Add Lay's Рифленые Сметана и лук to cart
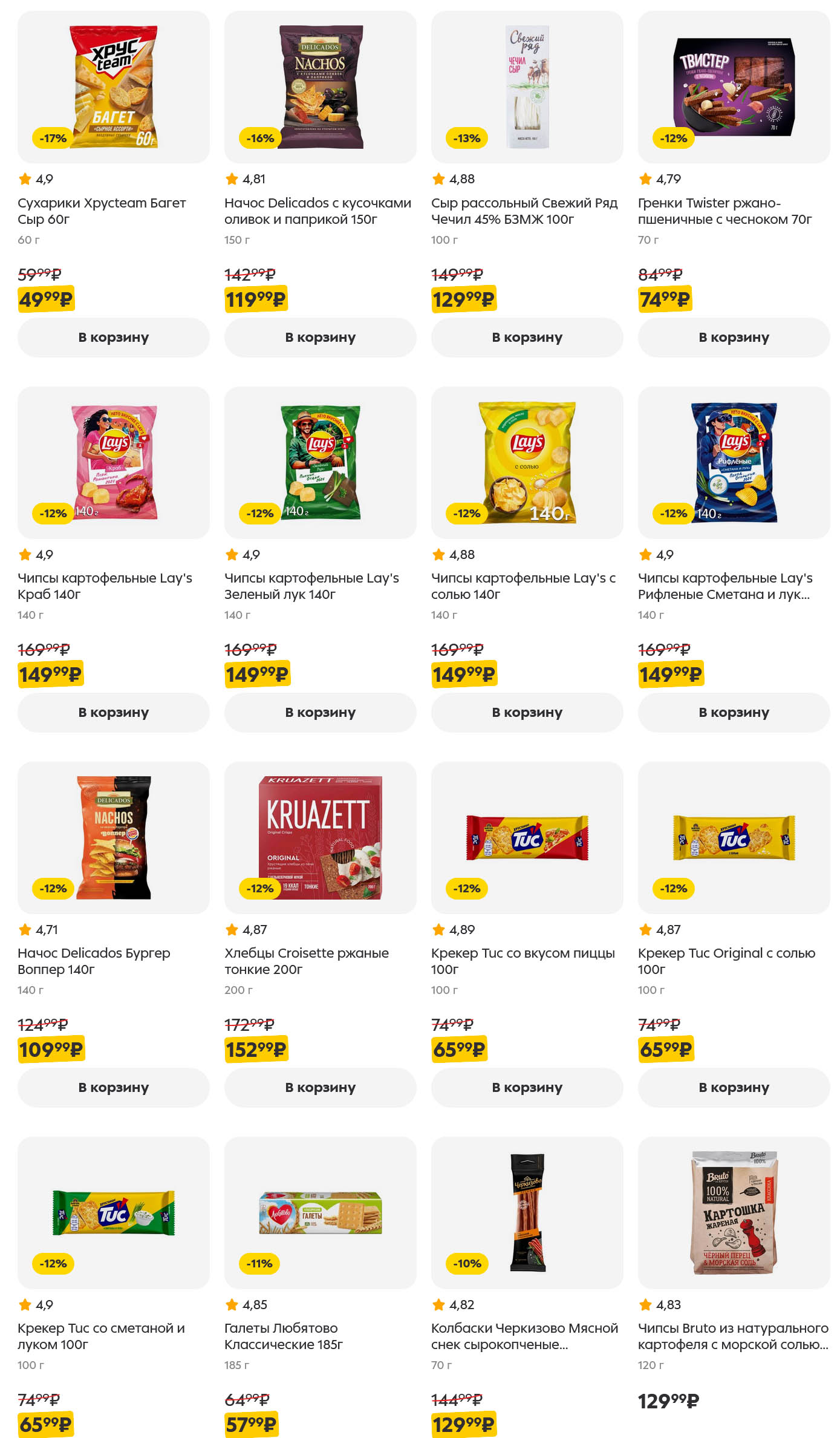840x1438 pixels. pyautogui.click(x=734, y=712)
